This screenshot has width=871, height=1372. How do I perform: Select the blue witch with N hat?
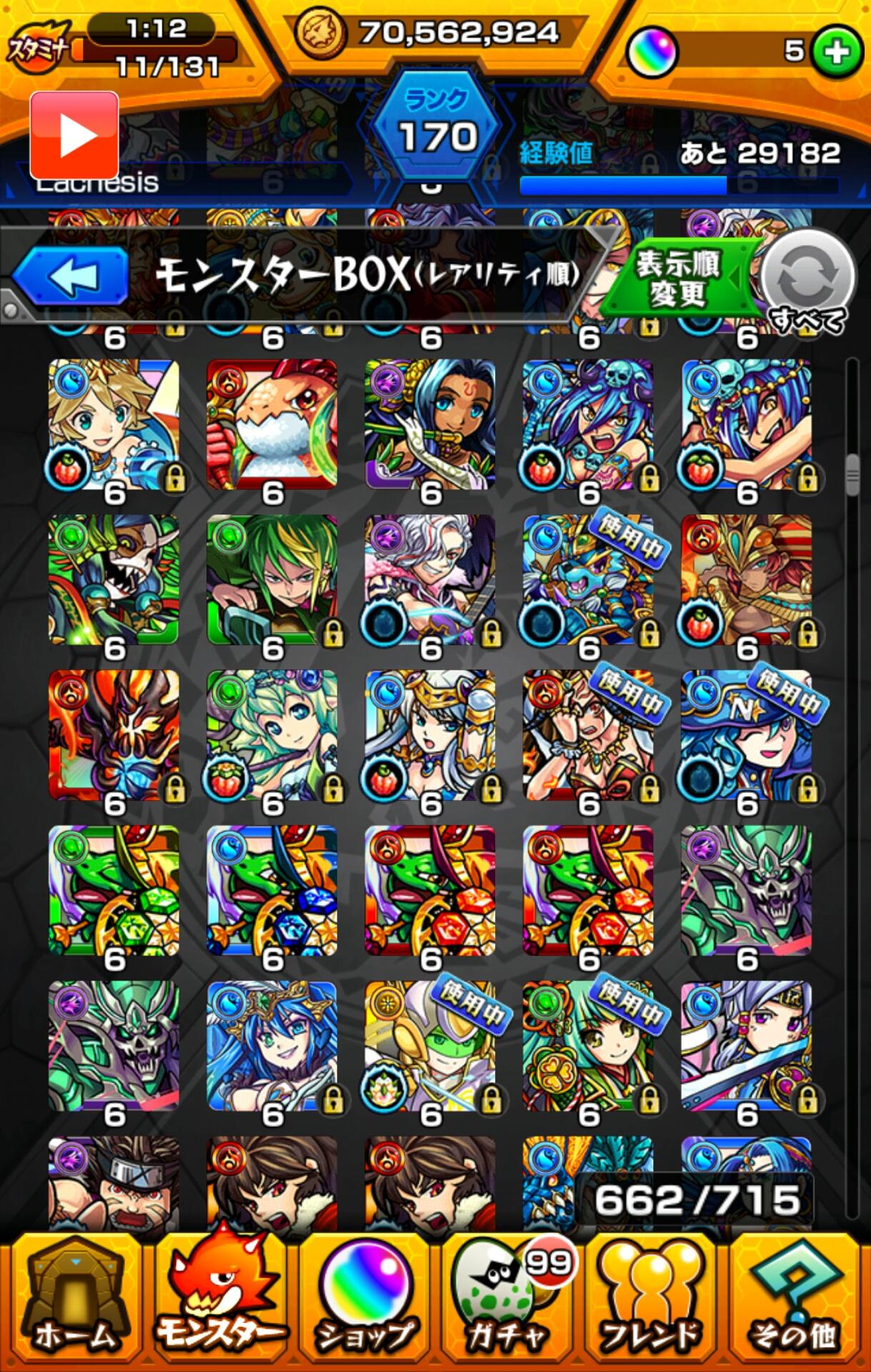point(747,735)
